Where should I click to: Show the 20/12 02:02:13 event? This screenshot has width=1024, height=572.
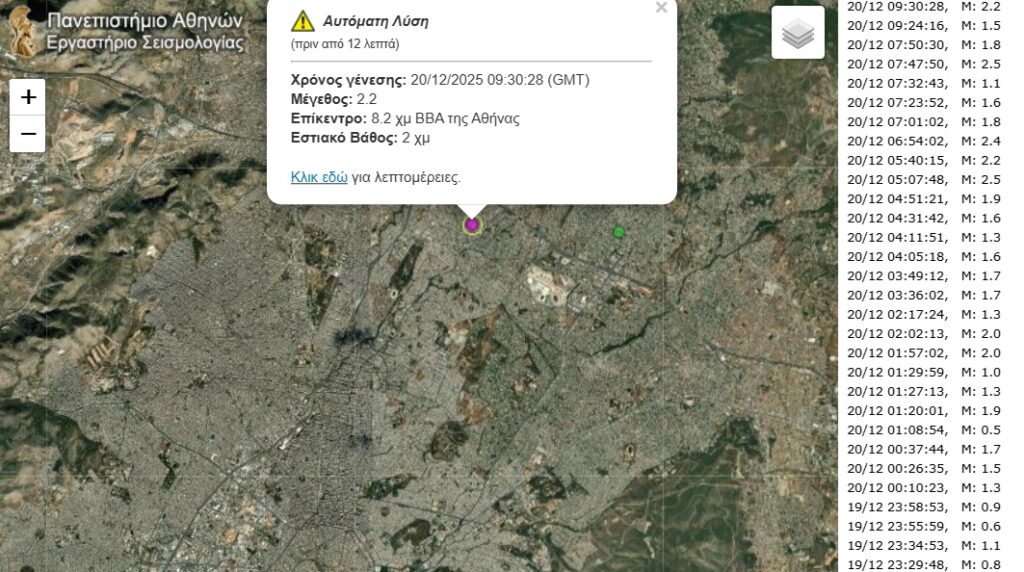[927, 333]
